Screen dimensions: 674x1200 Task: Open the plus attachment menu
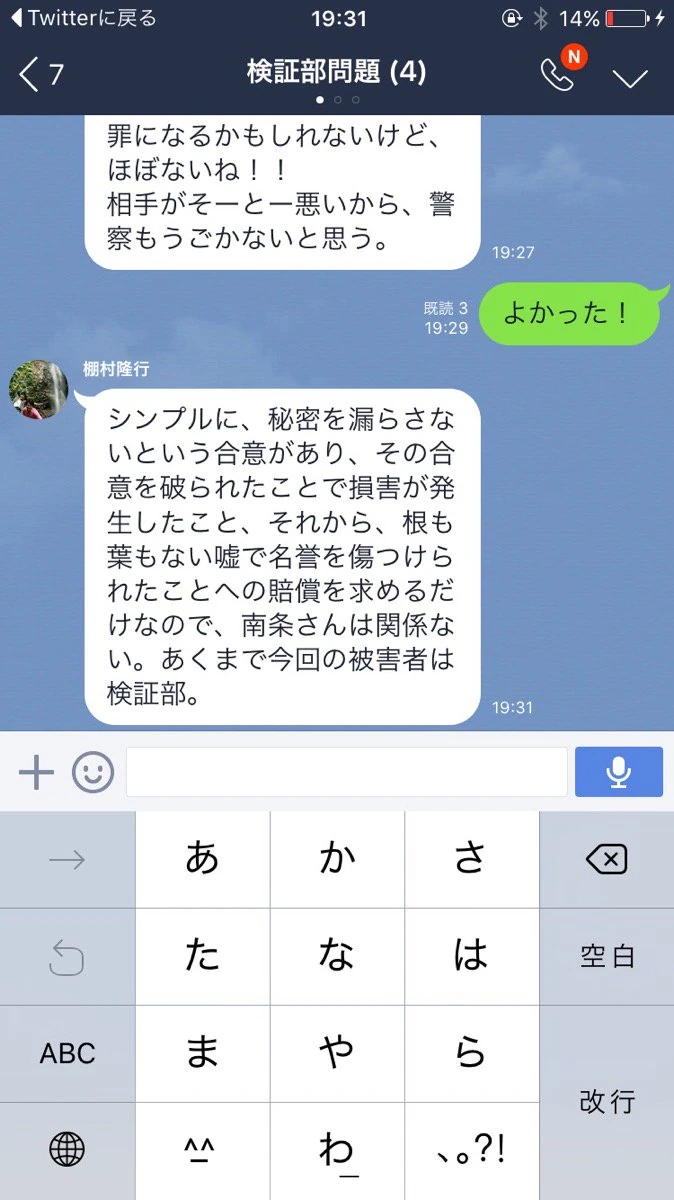pos(36,772)
